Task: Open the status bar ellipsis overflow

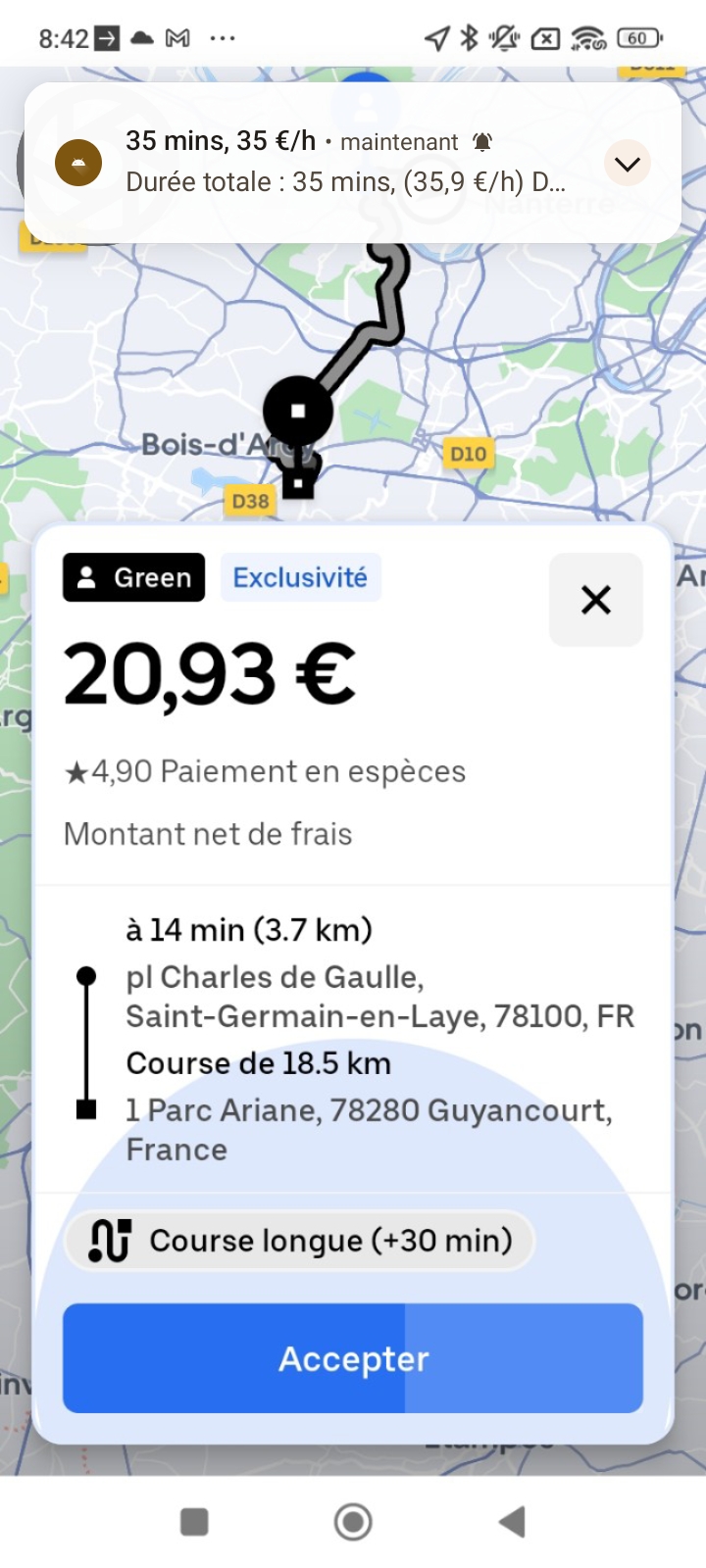Action: 223,37
